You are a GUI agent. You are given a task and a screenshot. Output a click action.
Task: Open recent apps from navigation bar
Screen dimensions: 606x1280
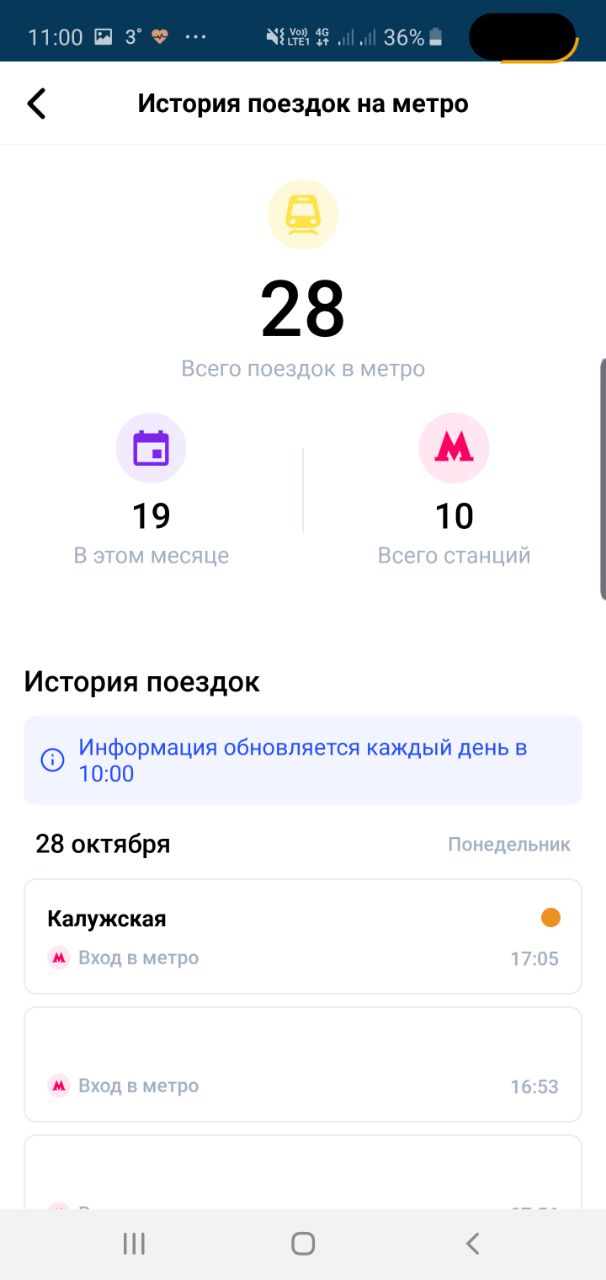click(134, 1243)
